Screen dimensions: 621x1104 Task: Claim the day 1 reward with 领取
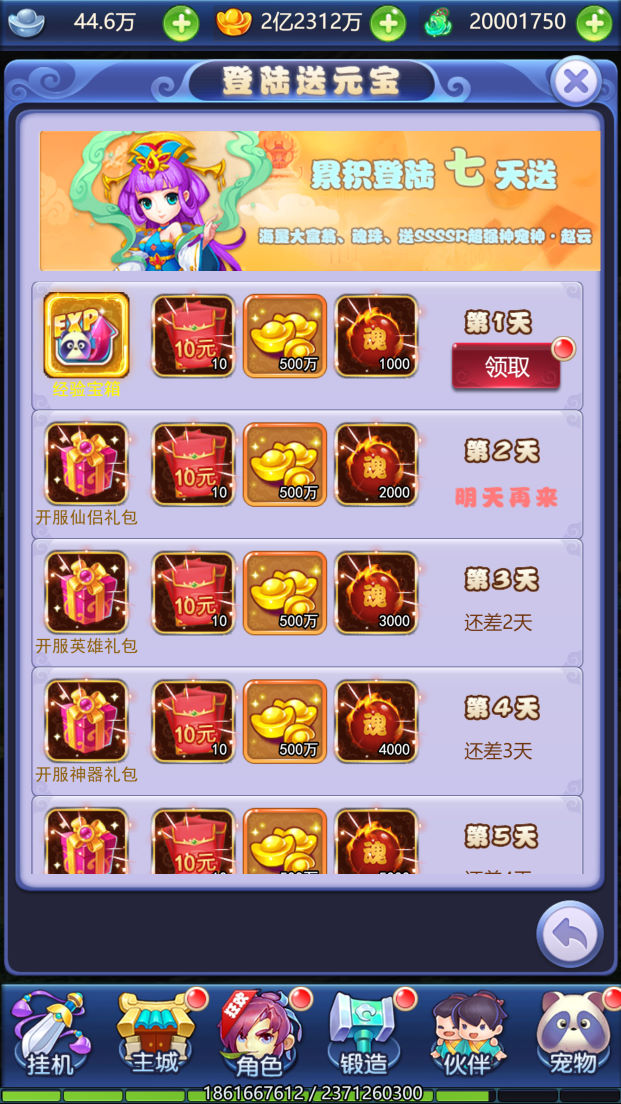click(506, 366)
